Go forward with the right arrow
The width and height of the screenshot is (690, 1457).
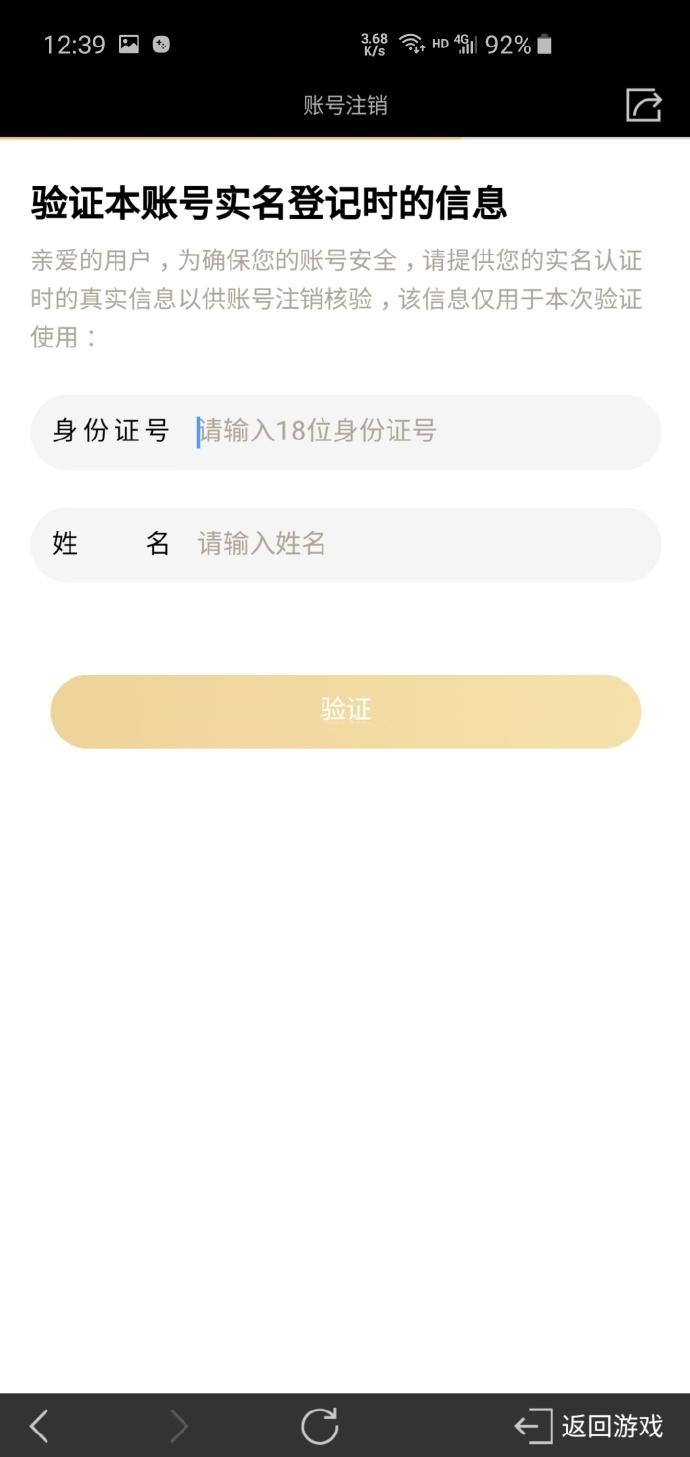[x=179, y=1426]
